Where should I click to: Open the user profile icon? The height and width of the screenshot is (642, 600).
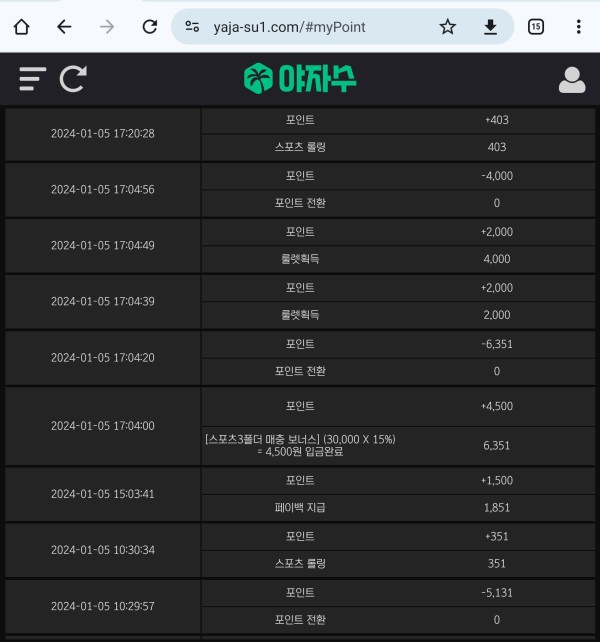tap(571, 80)
